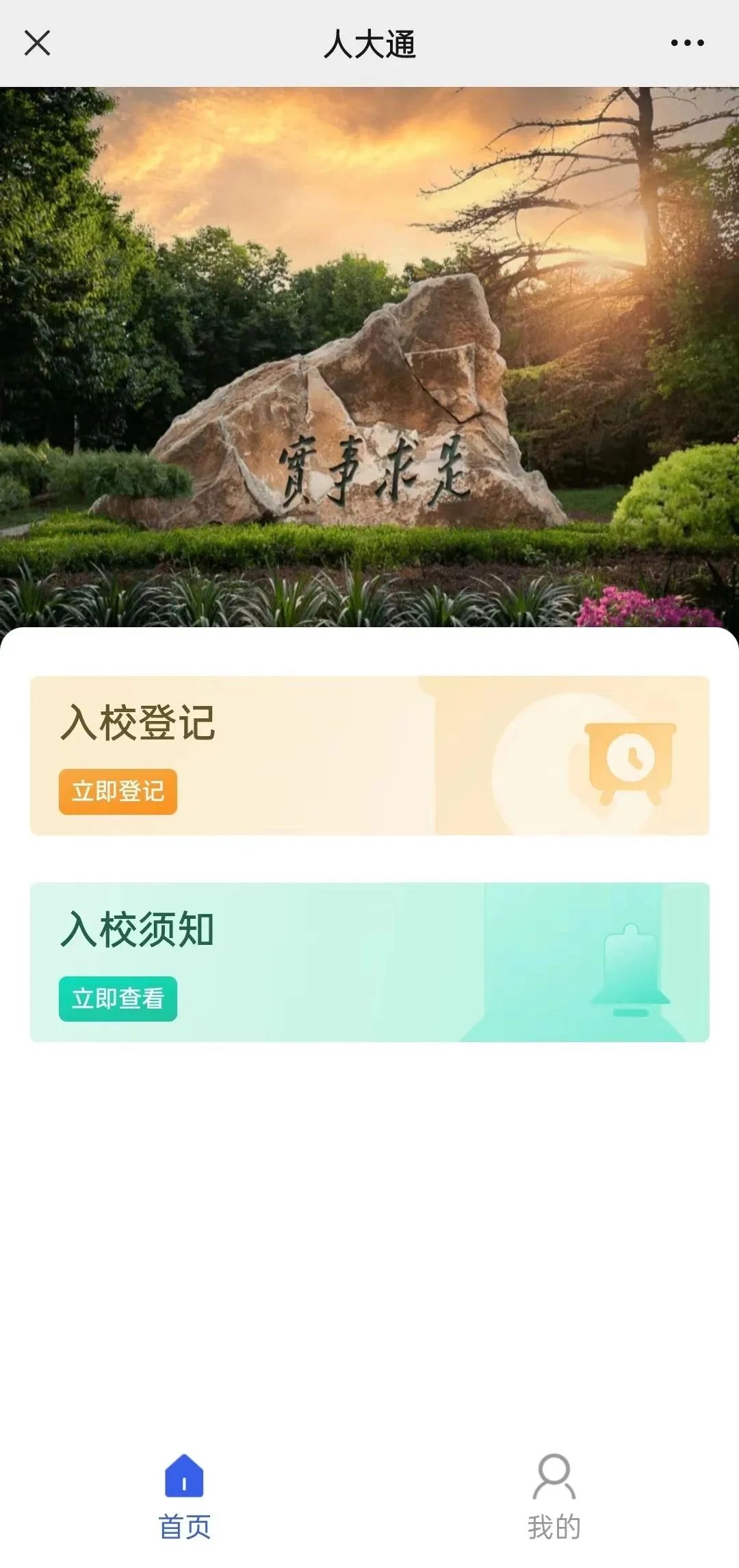Switch to the 我的 tab
739x1568 pixels.
coord(554,1495)
